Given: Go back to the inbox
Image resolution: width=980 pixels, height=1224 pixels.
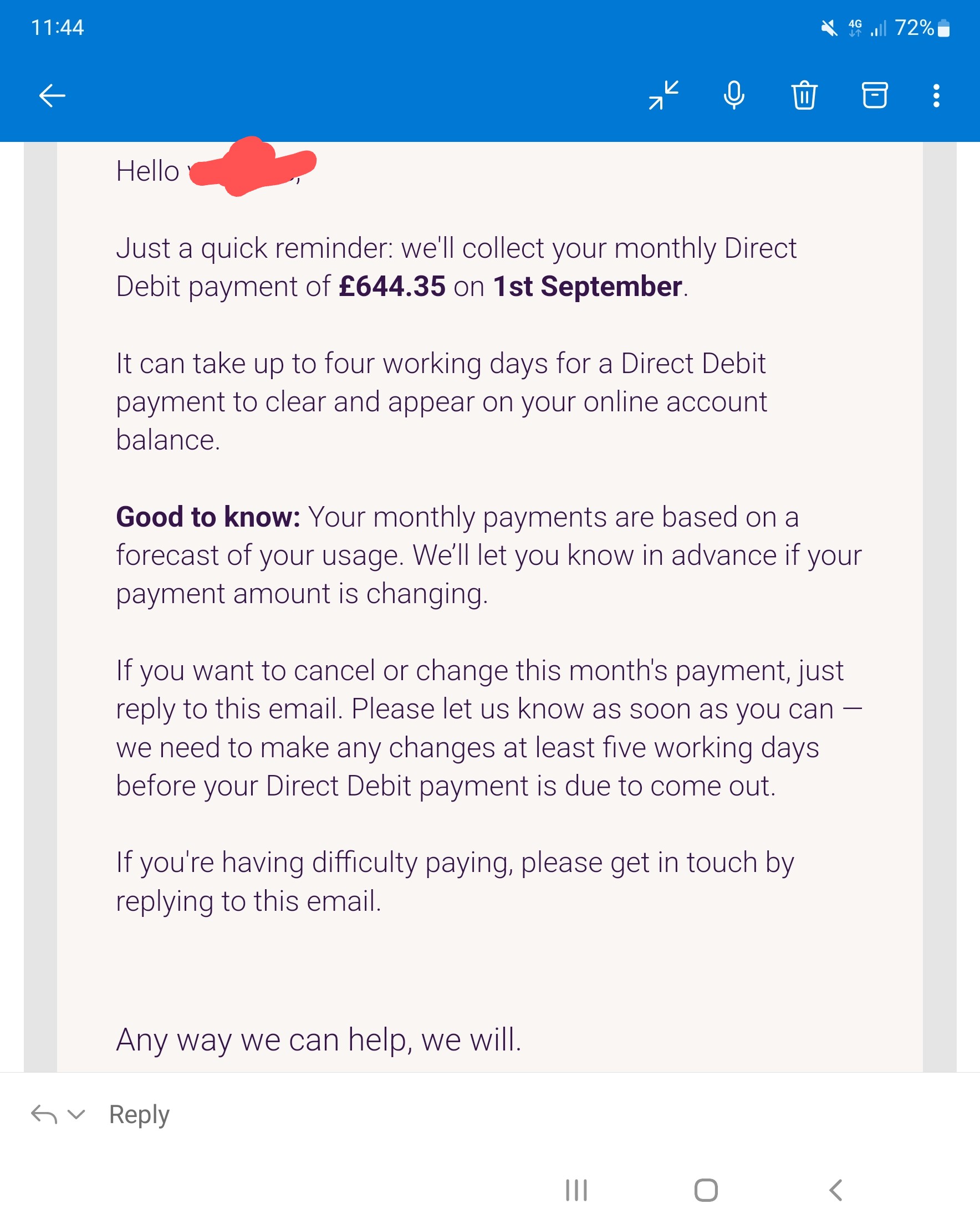Looking at the screenshot, I should tap(52, 95).
